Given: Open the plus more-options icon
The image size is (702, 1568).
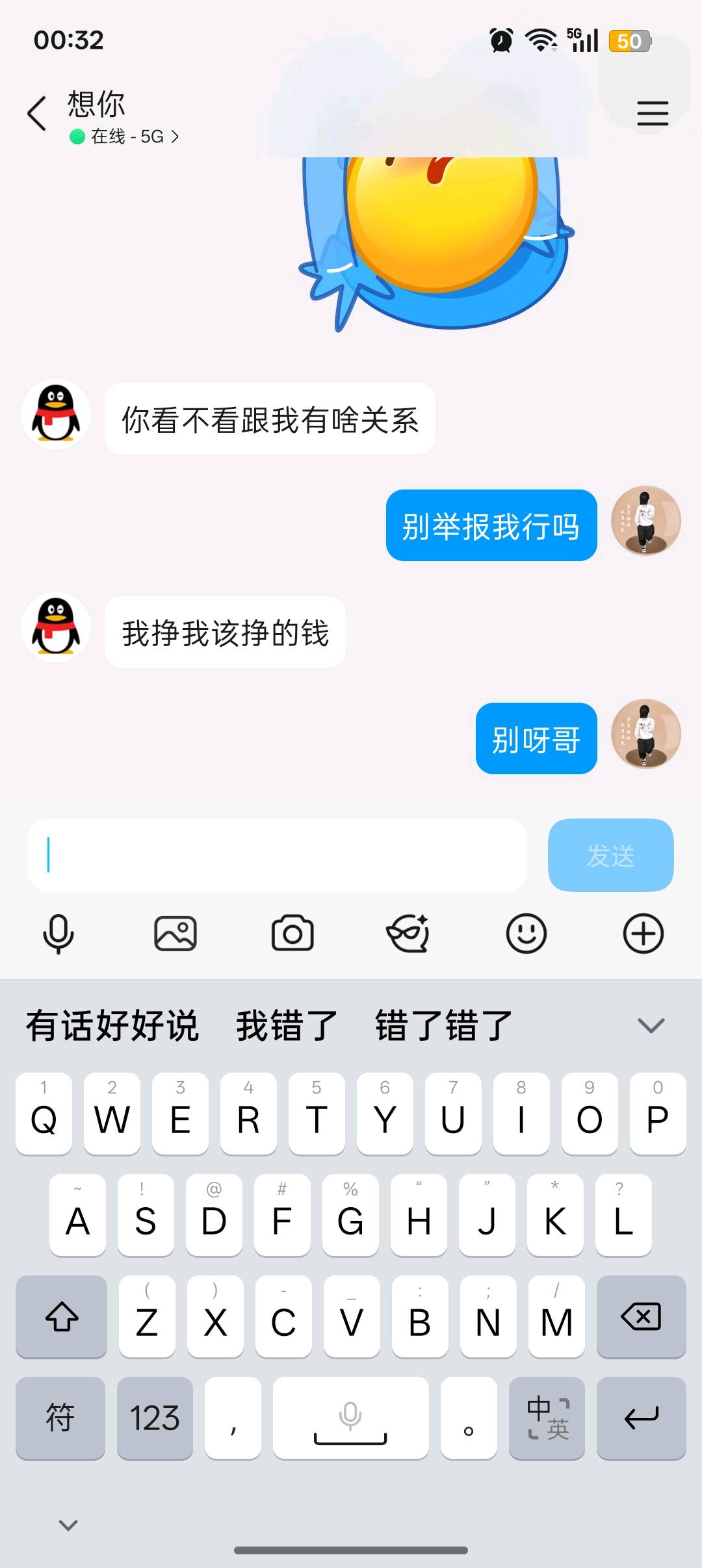Looking at the screenshot, I should pos(643,934).
